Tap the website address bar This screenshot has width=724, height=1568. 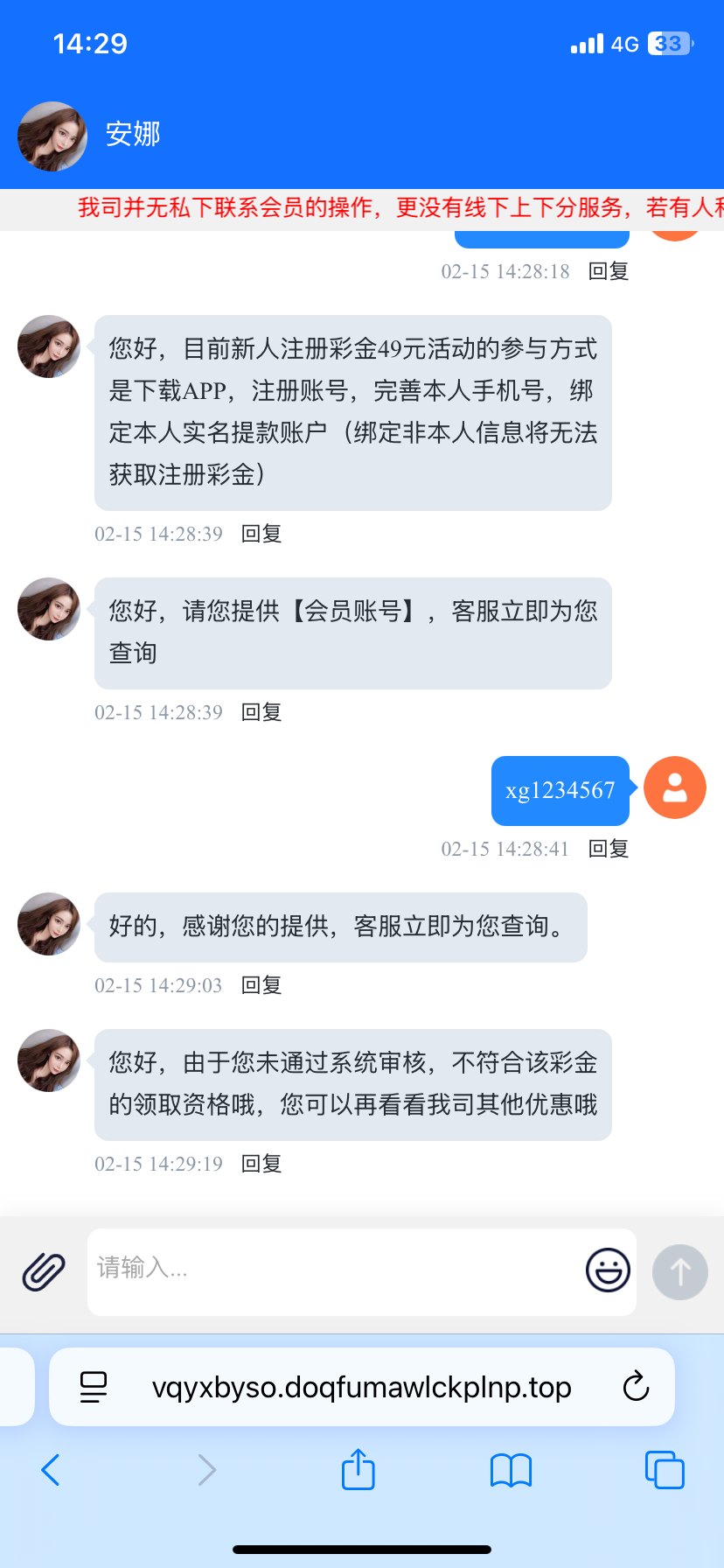coord(361,1387)
